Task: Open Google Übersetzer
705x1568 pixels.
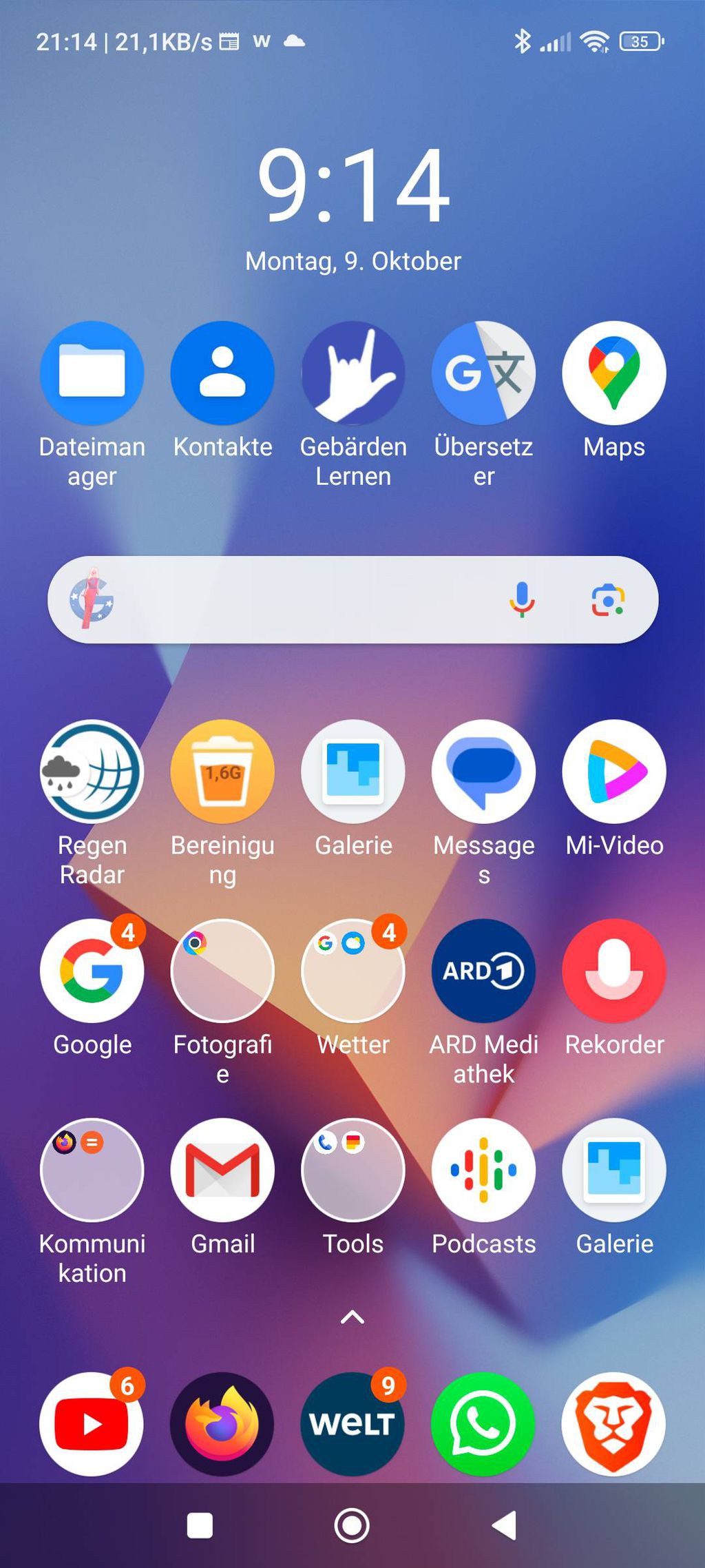Action: tap(483, 373)
